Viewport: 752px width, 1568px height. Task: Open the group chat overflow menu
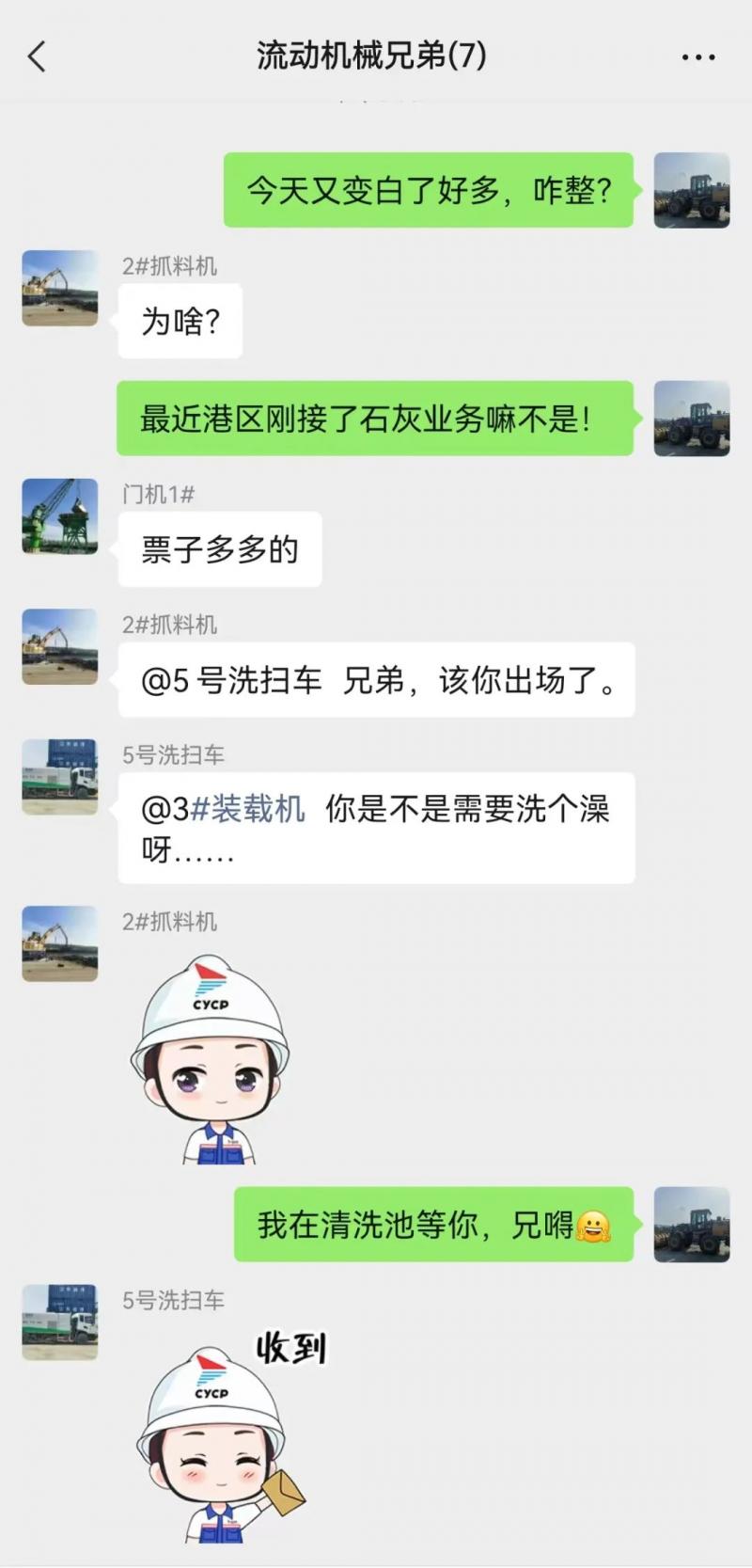(697, 57)
